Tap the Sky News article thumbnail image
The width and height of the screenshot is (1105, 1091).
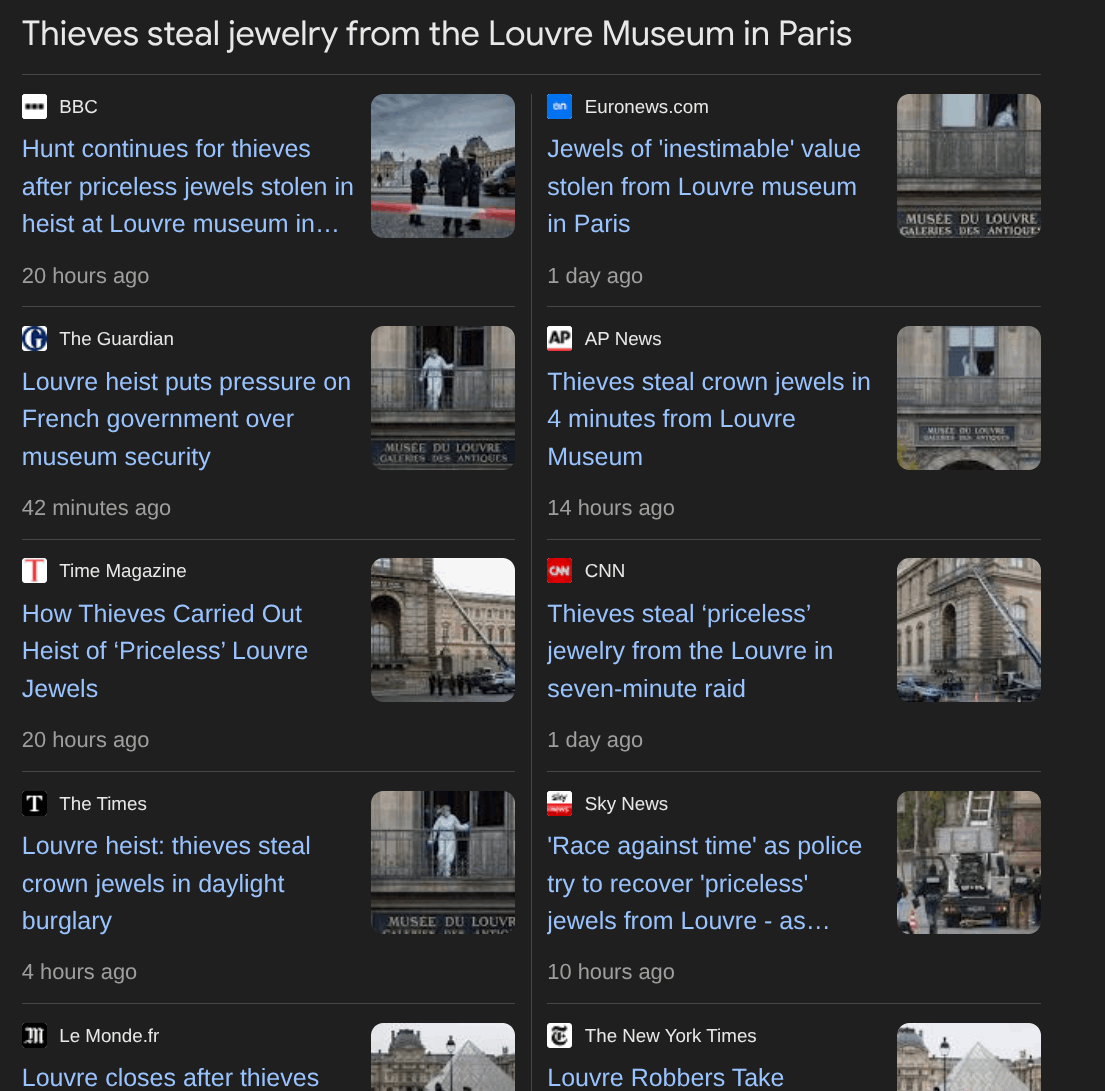[x=968, y=862]
